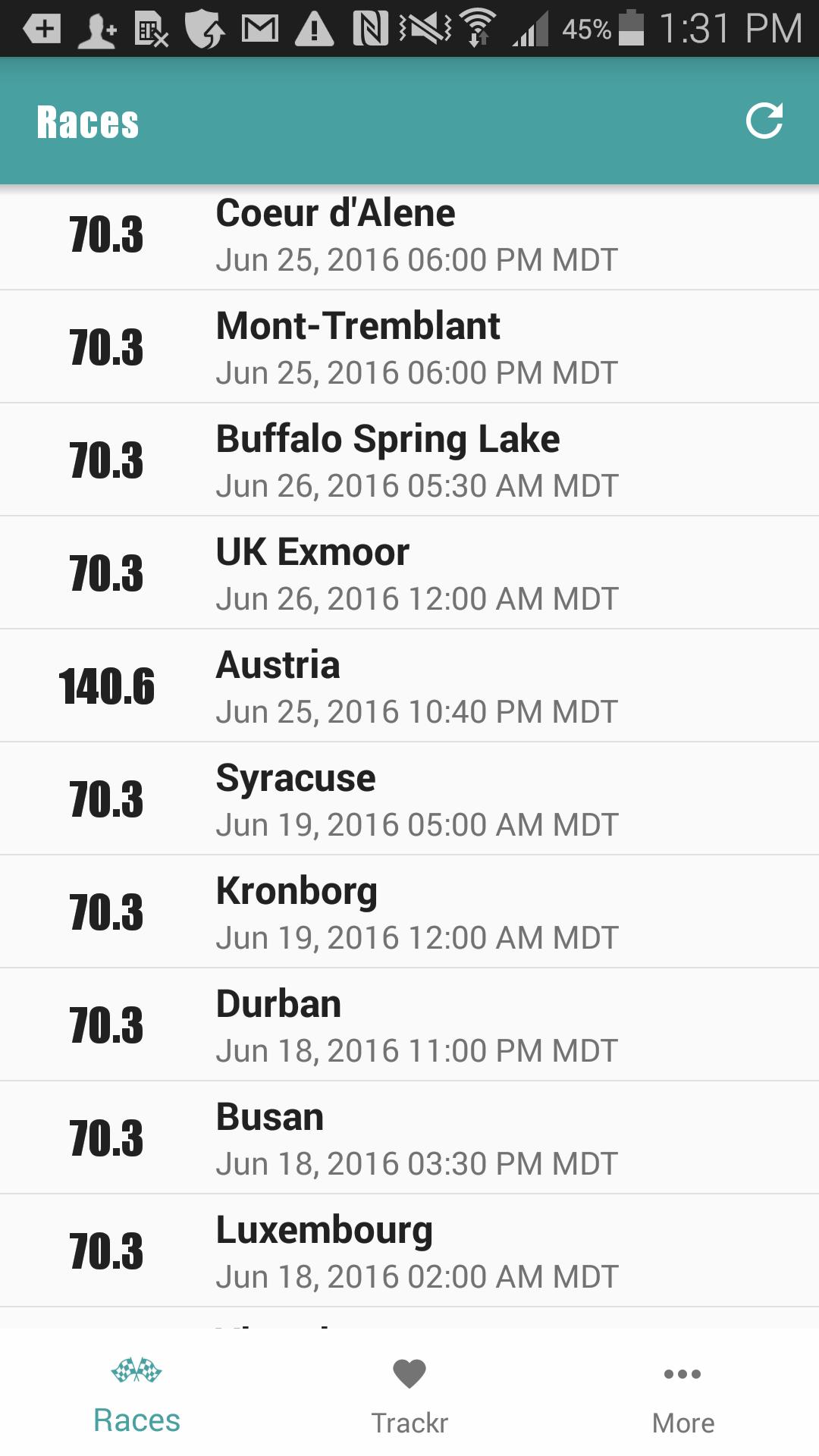Open the Kronborg race entry
The image size is (819, 1456).
pos(409,912)
